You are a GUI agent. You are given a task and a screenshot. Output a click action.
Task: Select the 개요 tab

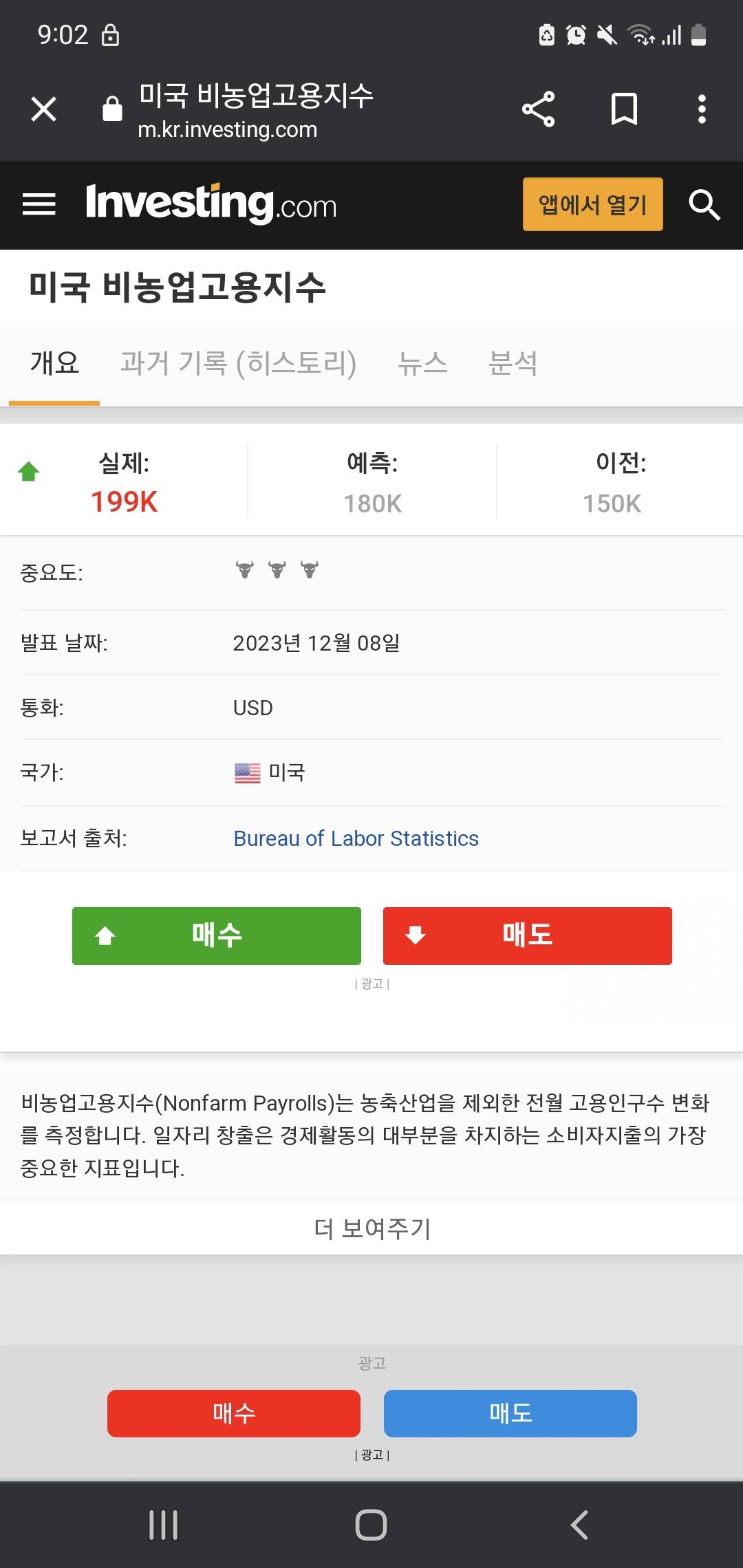[x=54, y=362]
